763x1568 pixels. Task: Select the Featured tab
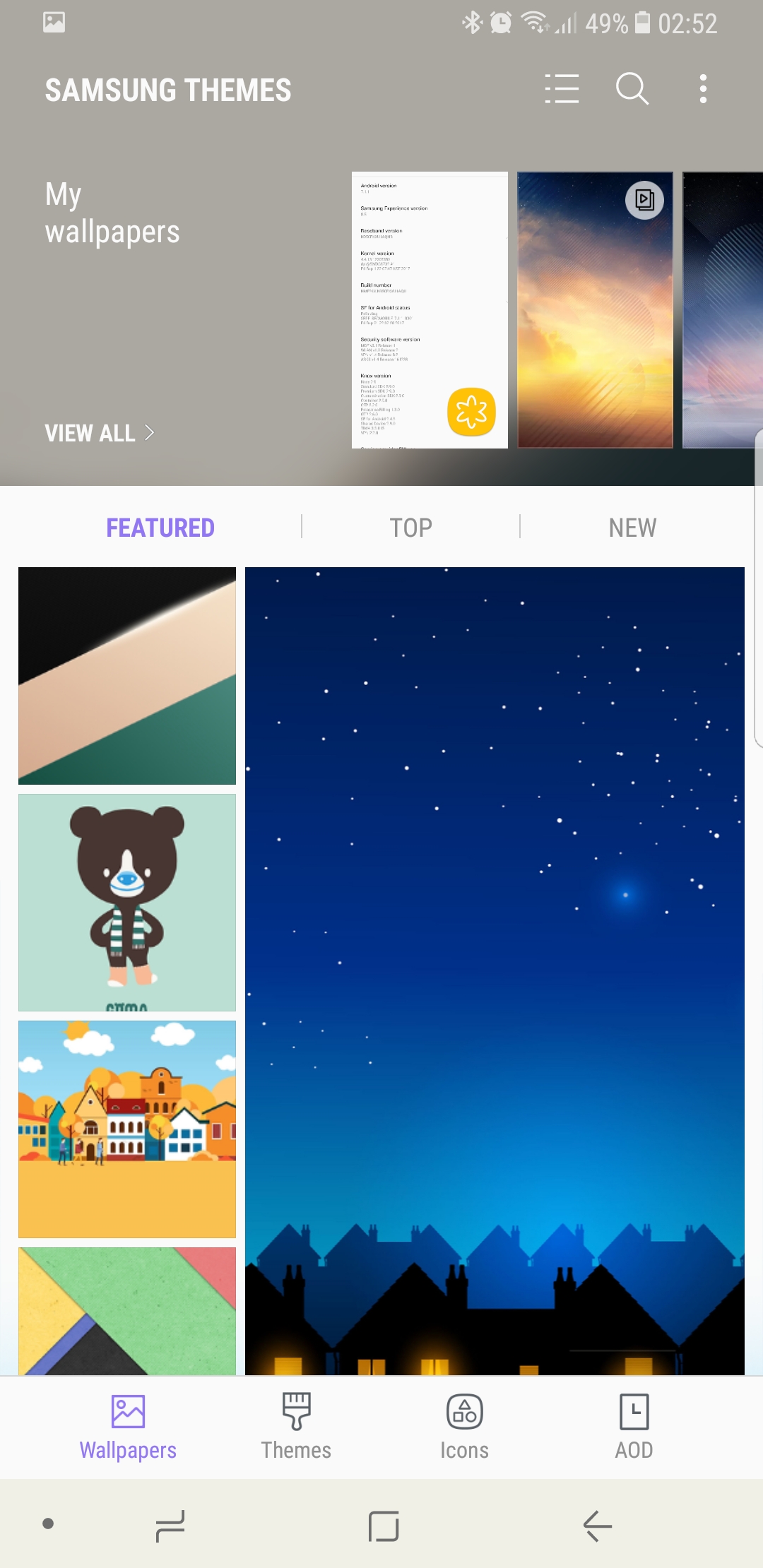[x=160, y=528]
